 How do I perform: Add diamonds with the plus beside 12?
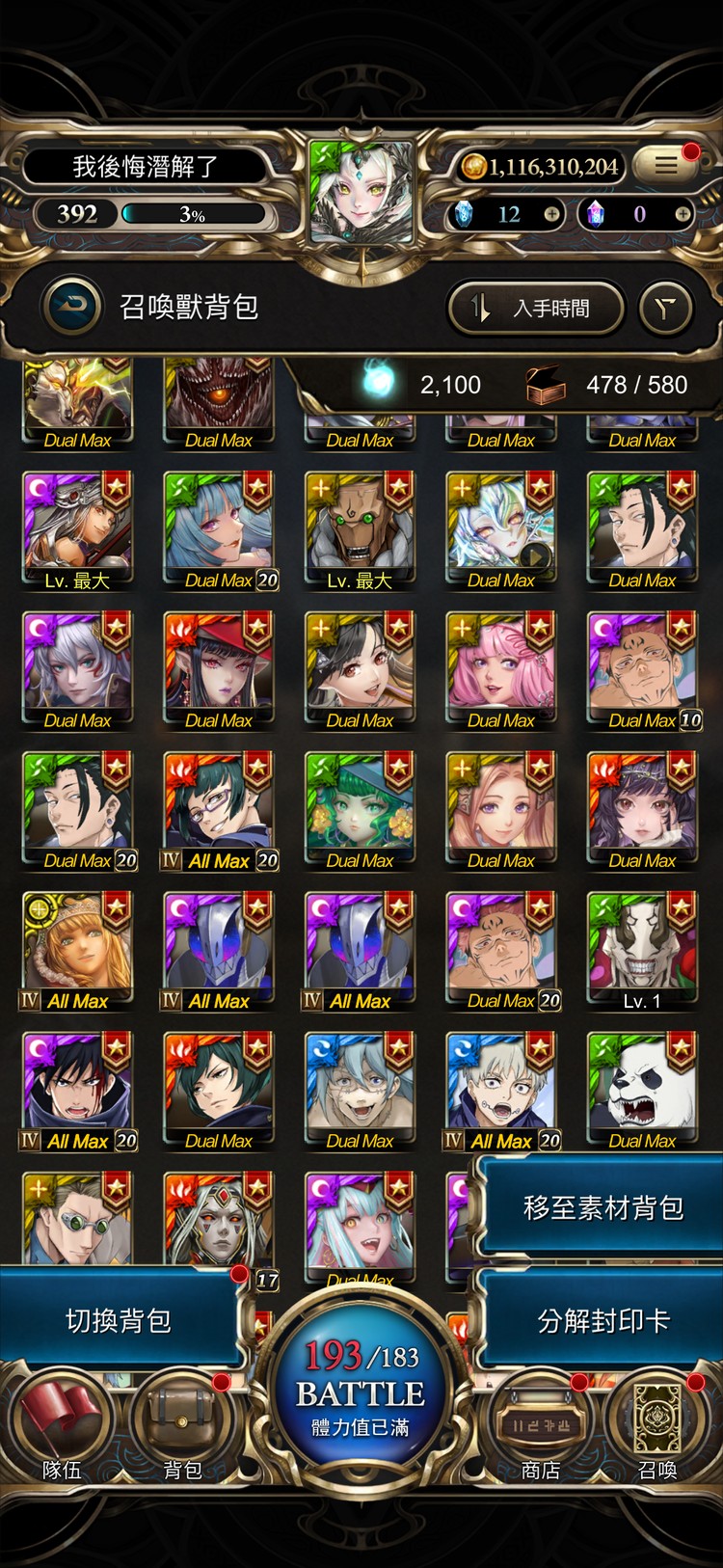pos(551,214)
